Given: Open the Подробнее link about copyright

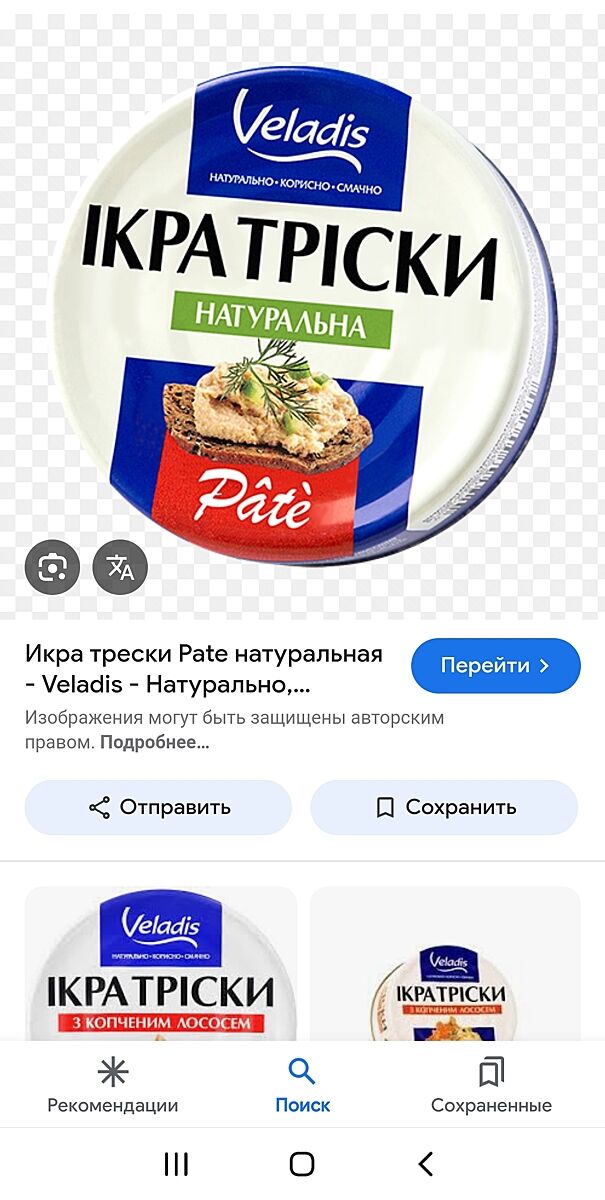Looking at the screenshot, I should click(154, 743).
